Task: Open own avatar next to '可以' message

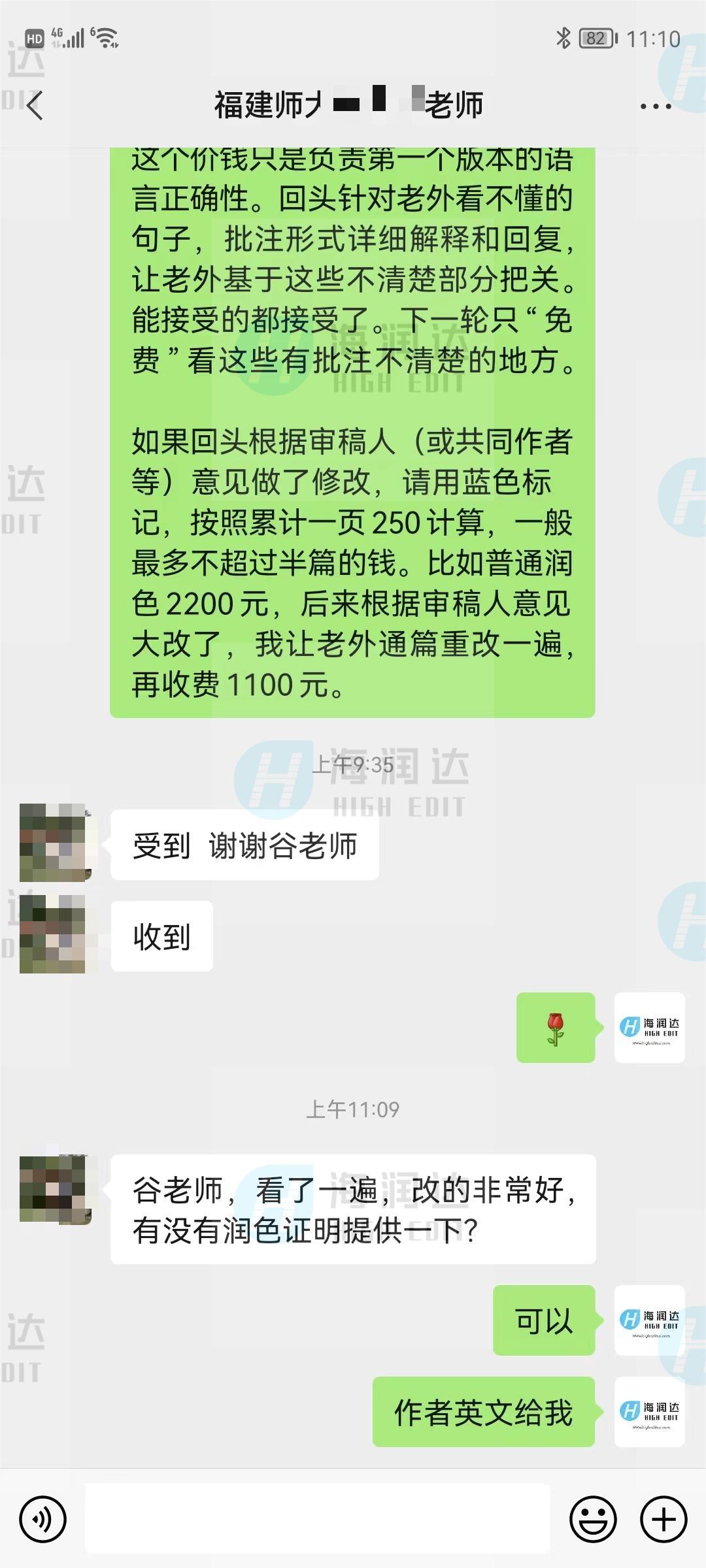Action: [x=649, y=1320]
